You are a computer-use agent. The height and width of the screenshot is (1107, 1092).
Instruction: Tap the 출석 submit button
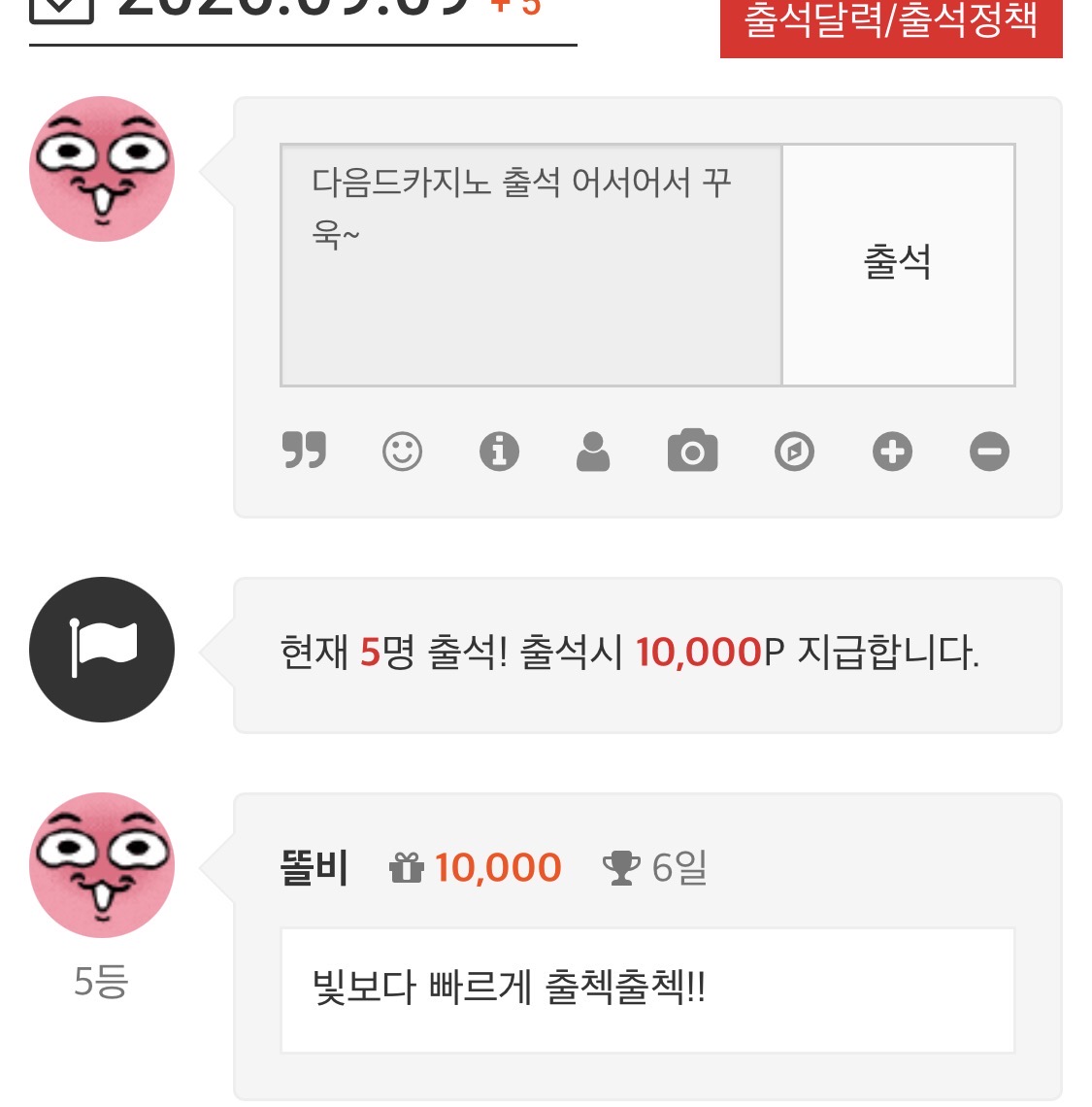click(x=899, y=265)
